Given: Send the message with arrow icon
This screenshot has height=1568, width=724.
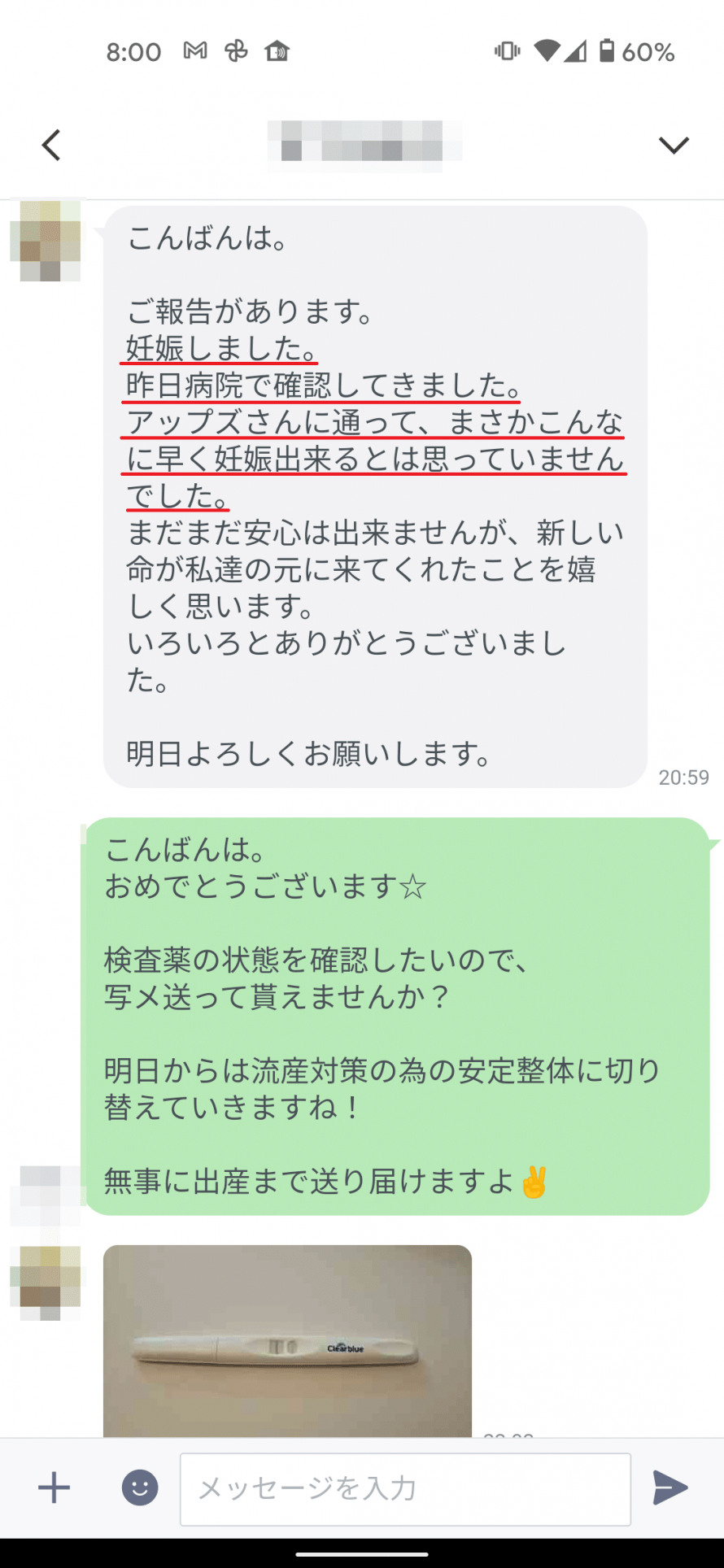Looking at the screenshot, I should point(670,1488).
